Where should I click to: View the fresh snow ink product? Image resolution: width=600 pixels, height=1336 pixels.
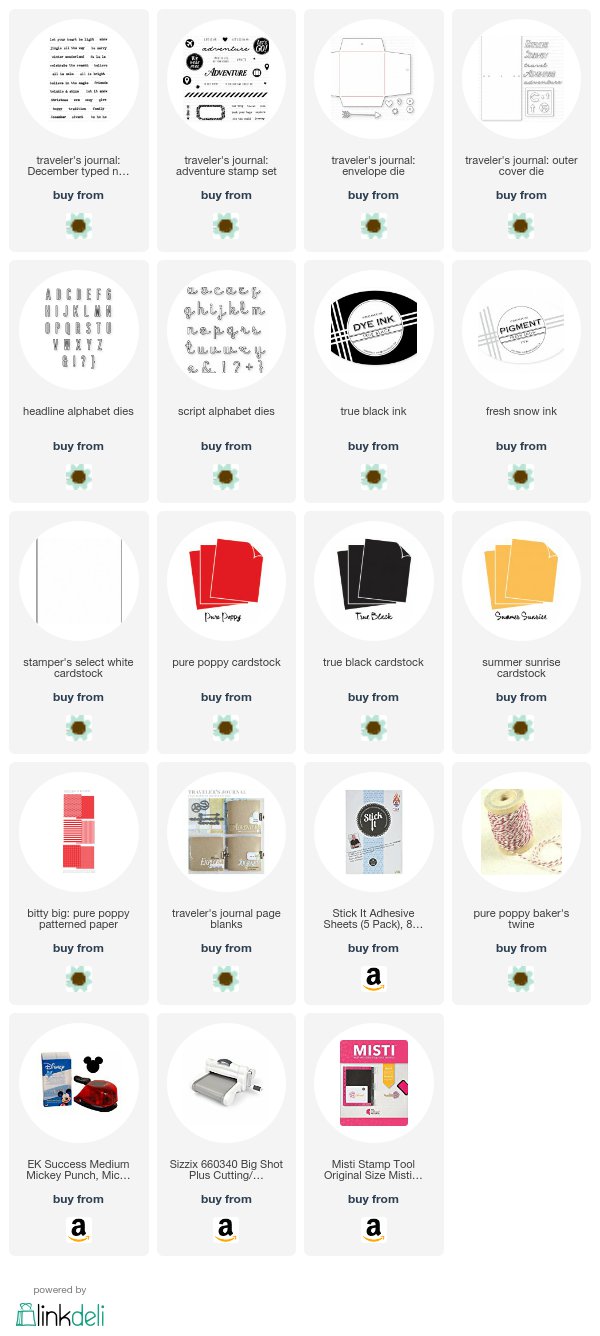tap(521, 381)
